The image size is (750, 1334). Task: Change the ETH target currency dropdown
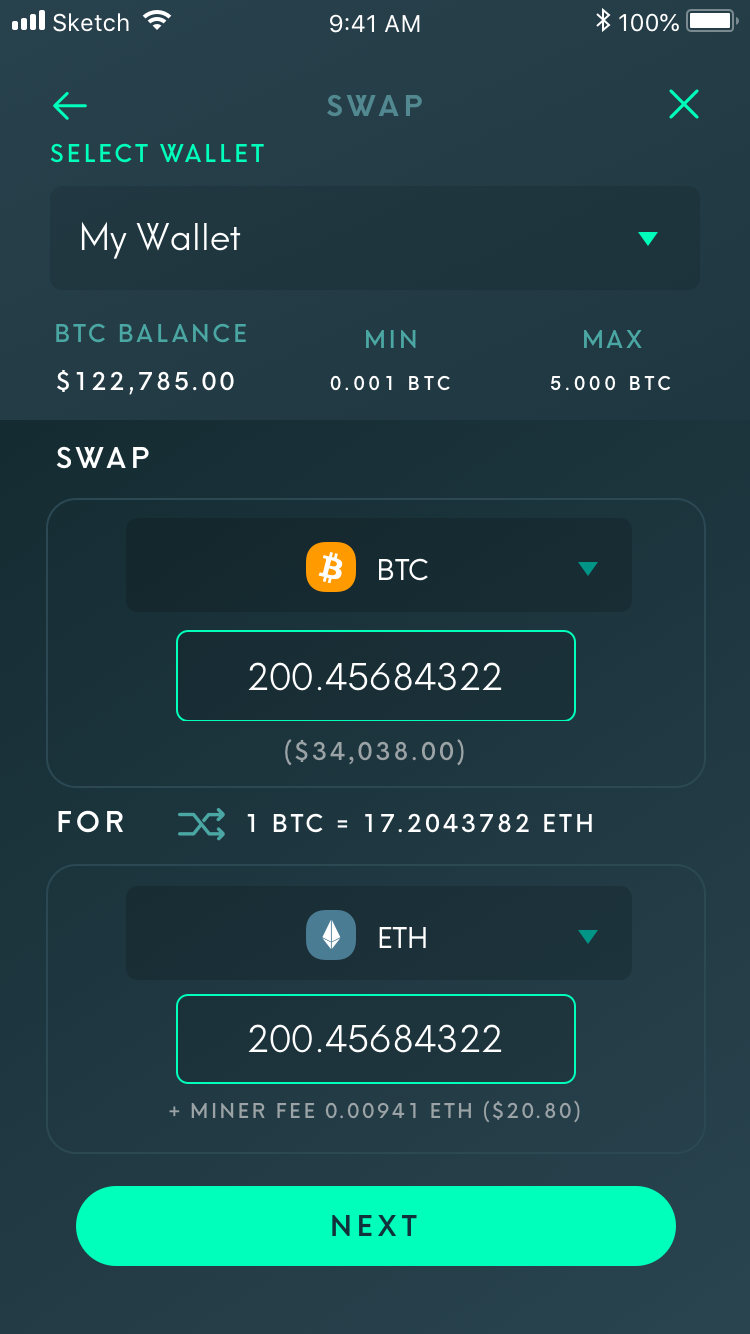tap(379, 933)
